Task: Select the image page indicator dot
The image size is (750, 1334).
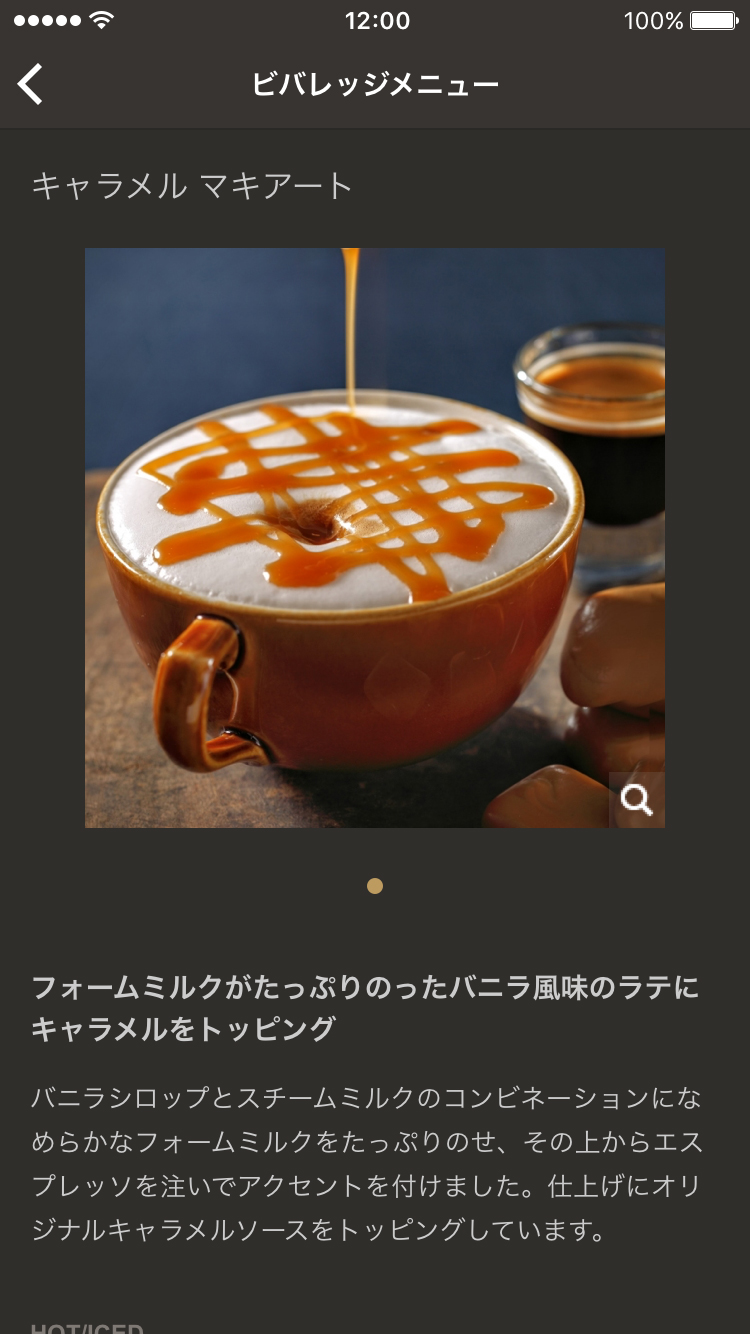Action: (x=375, y=886)
